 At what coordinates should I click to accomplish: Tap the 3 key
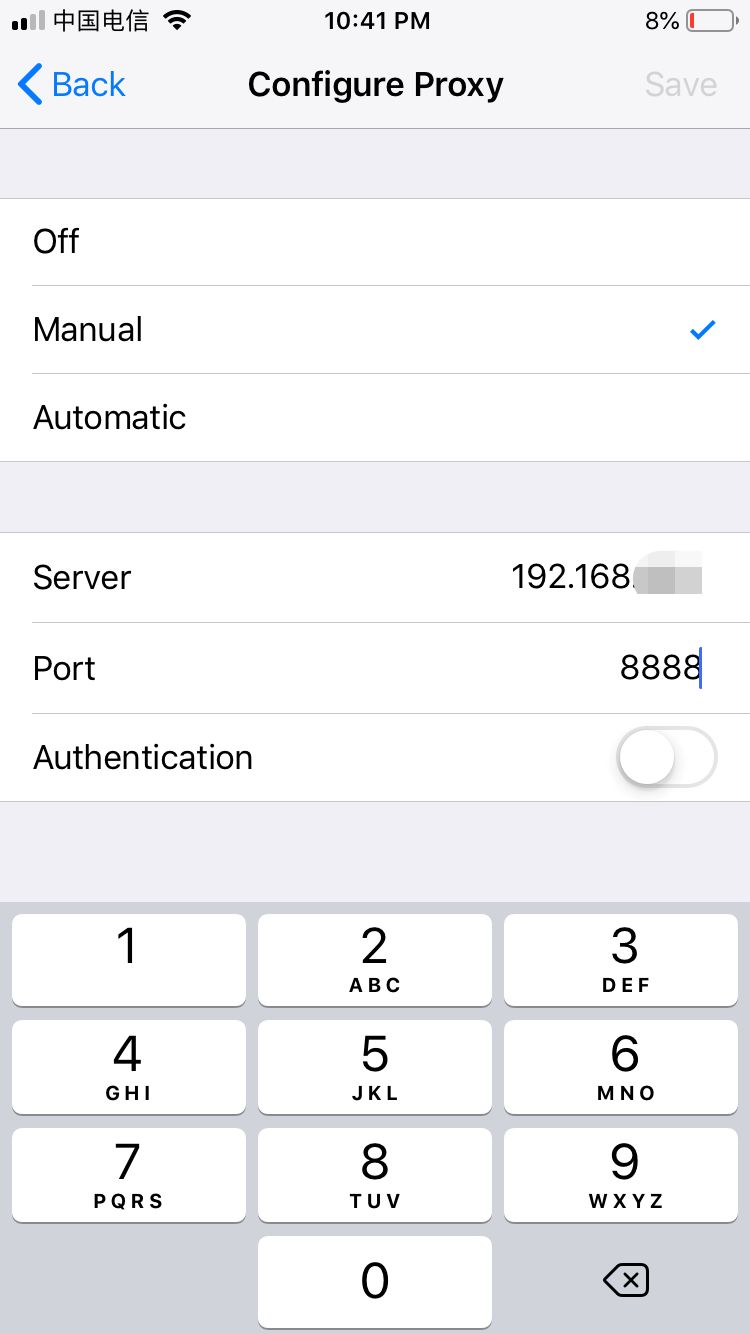(x=621, y=960)
